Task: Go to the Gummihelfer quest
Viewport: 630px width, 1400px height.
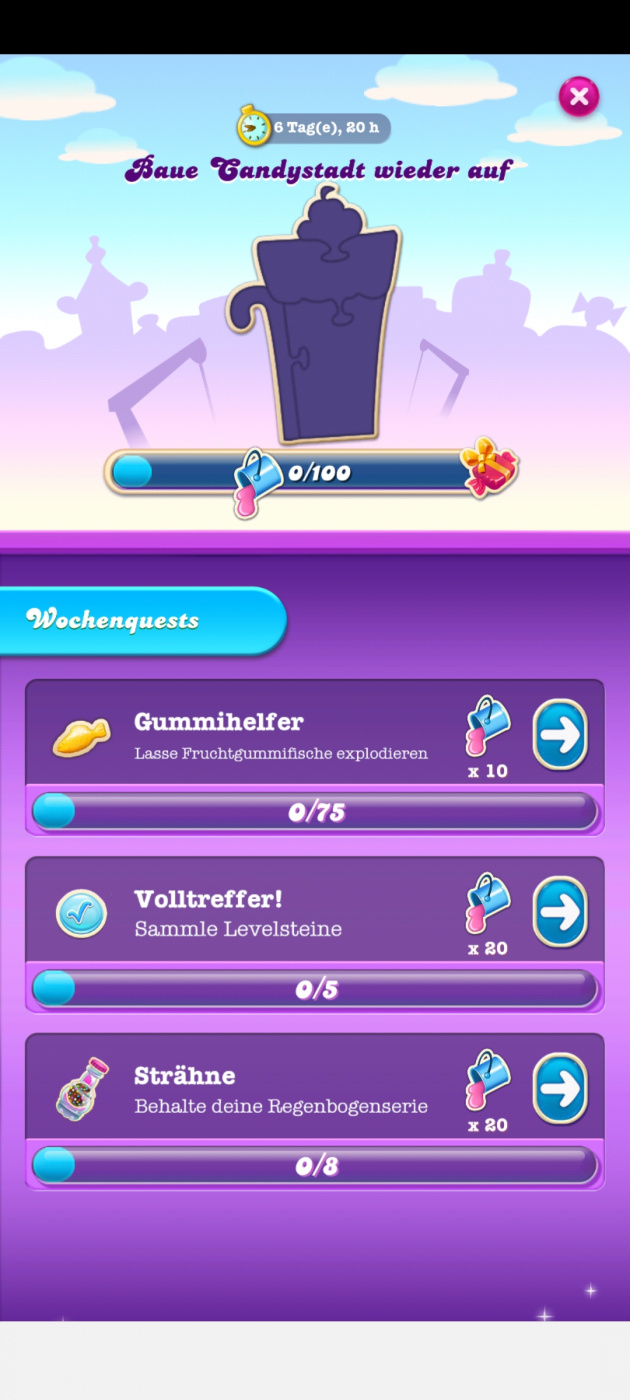Action: (559, 735)
